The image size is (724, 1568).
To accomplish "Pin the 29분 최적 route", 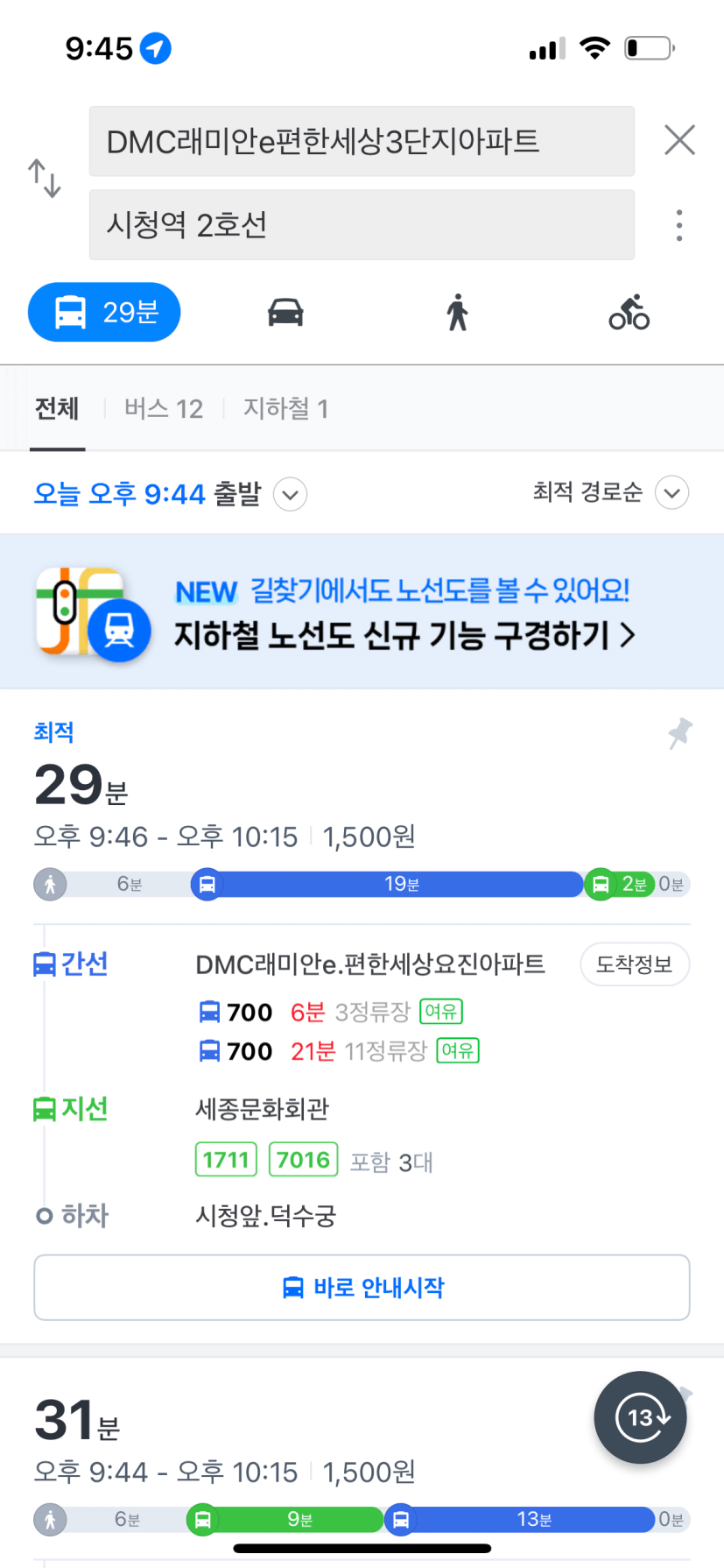I will click(x=679, y=733).
